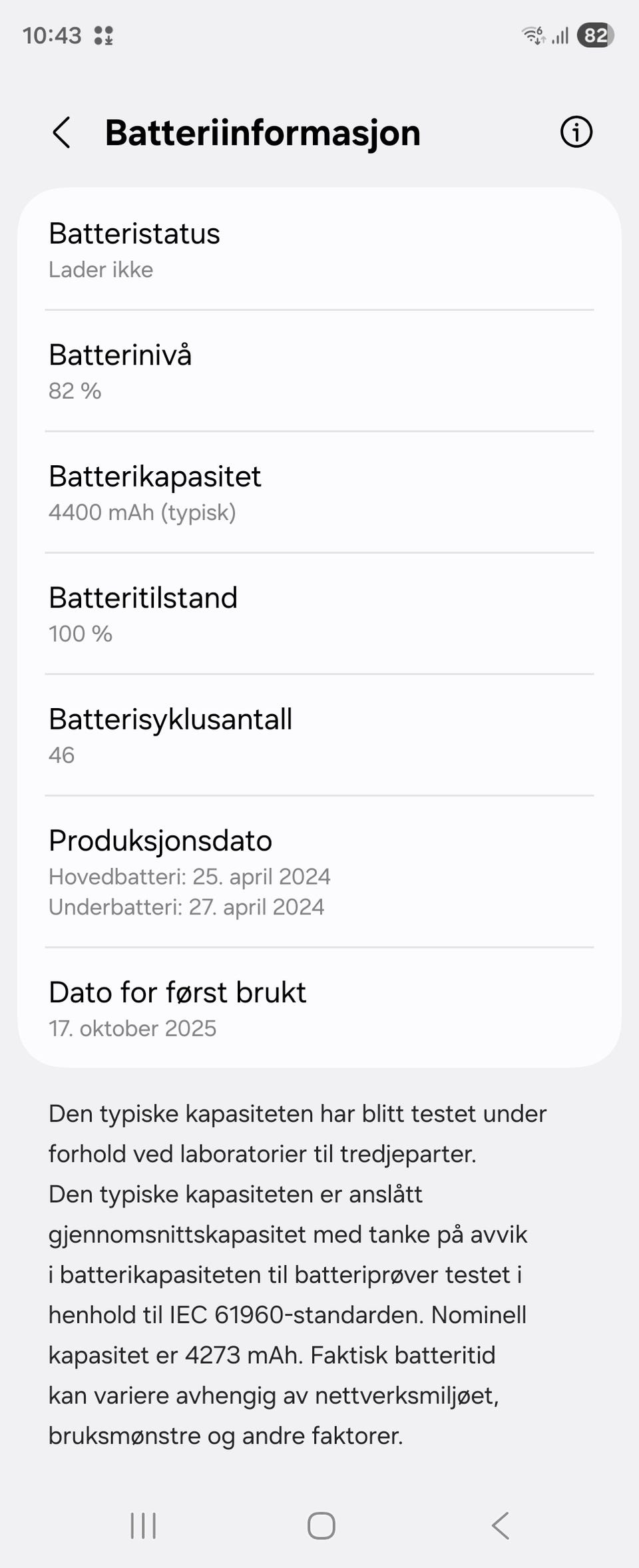
Task: Open the info icon in the header
Action: tap(576, 132)
